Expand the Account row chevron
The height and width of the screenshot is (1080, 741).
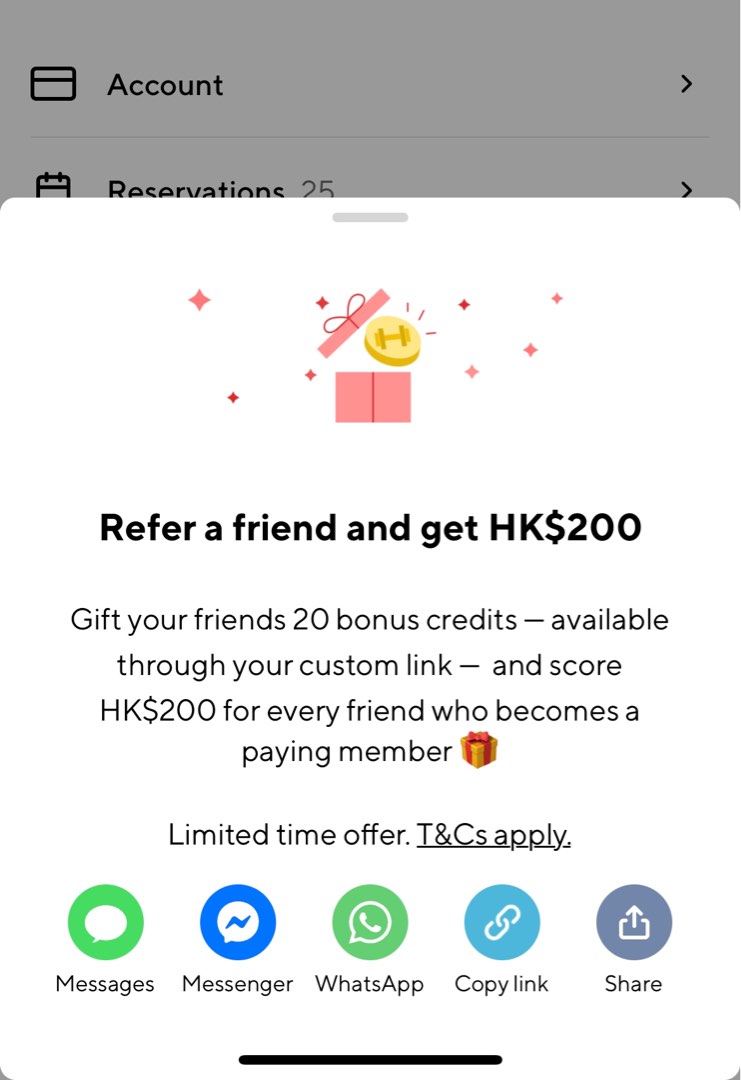686,84
